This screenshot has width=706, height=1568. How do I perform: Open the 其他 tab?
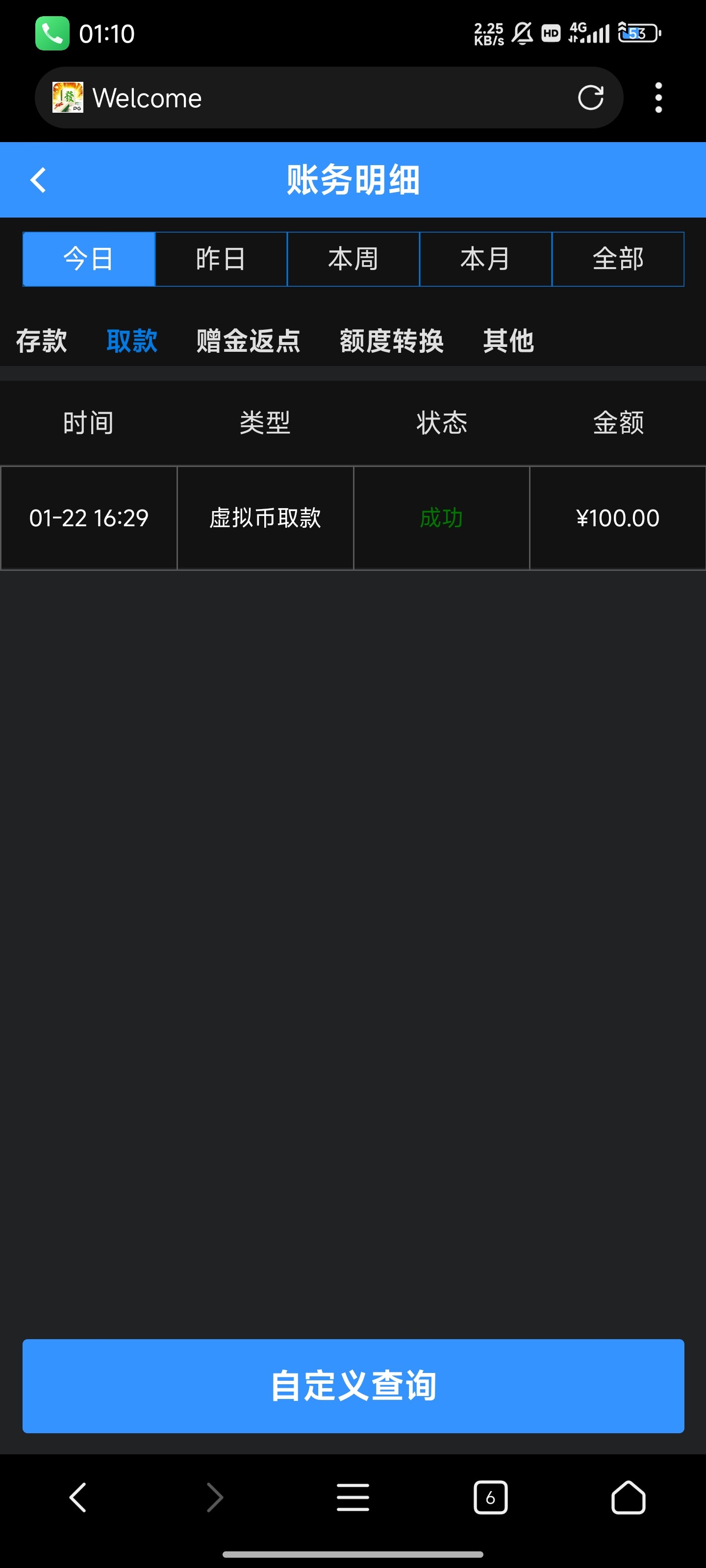pyautogui.click(x=508, y=341)
